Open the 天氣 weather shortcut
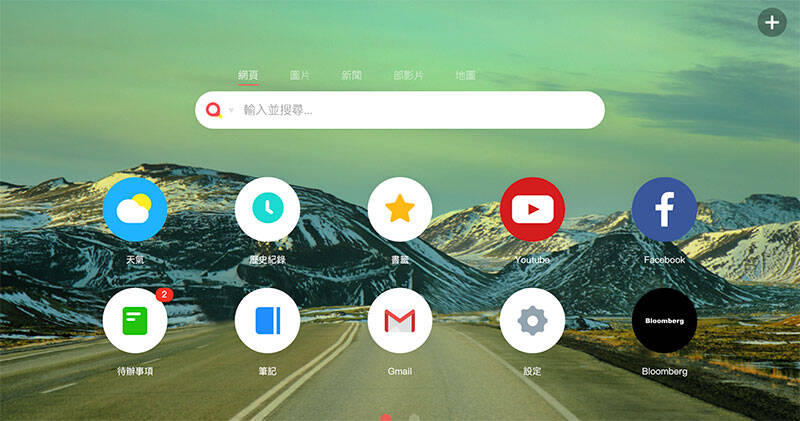800x421 pixels. 135,209
